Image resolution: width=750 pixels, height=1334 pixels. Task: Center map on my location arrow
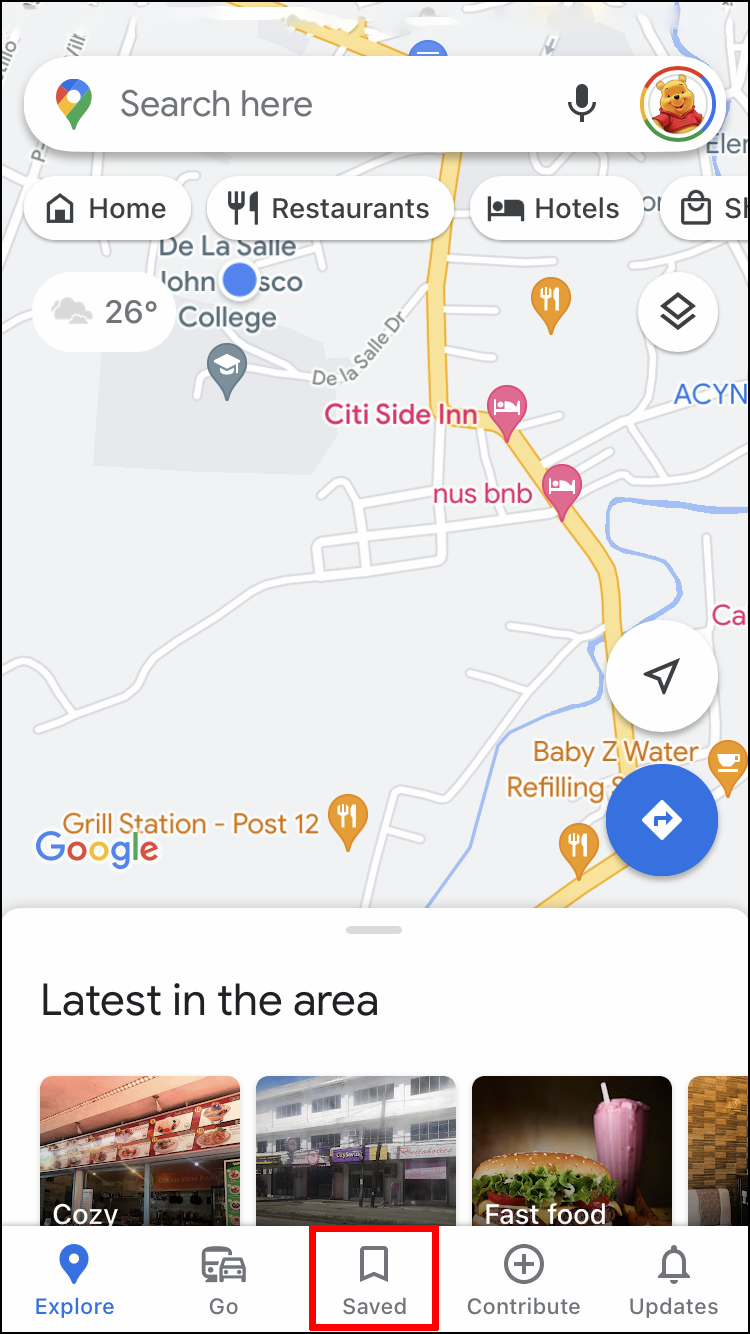pos(661,677)
